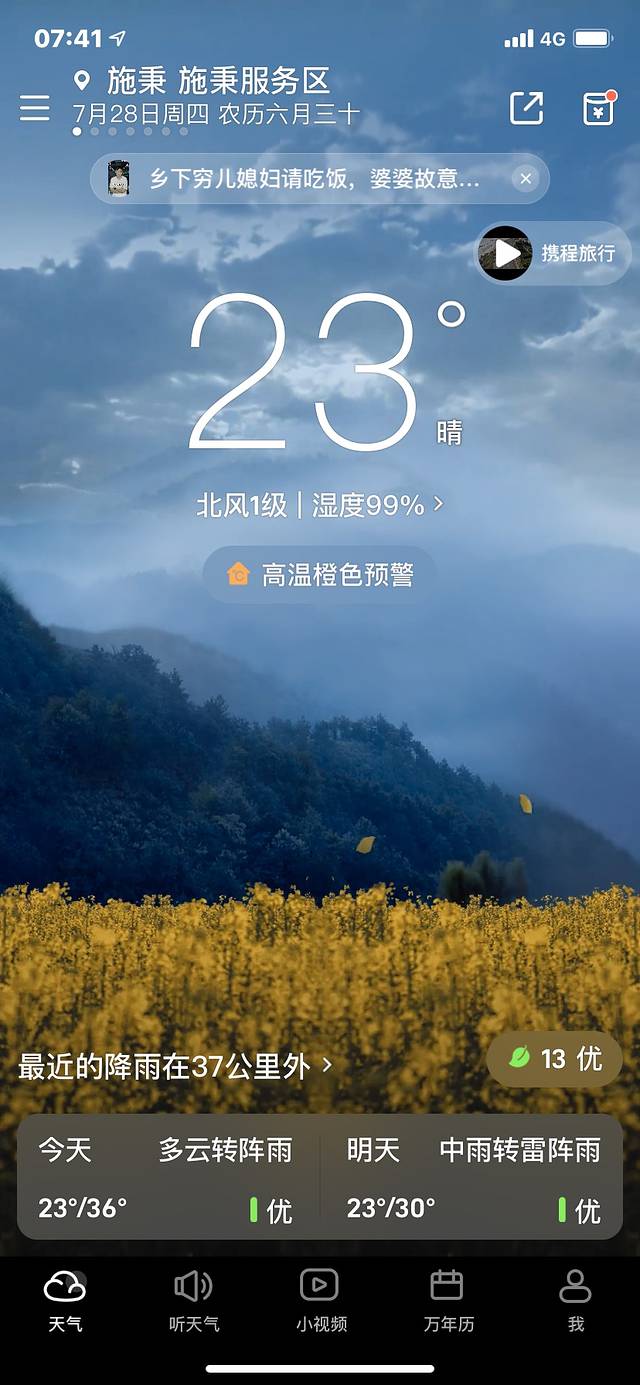Viewport: 640px width, 1385px height.
Task: Switch to the 听天气 tab
Action: pos(193,1300)
